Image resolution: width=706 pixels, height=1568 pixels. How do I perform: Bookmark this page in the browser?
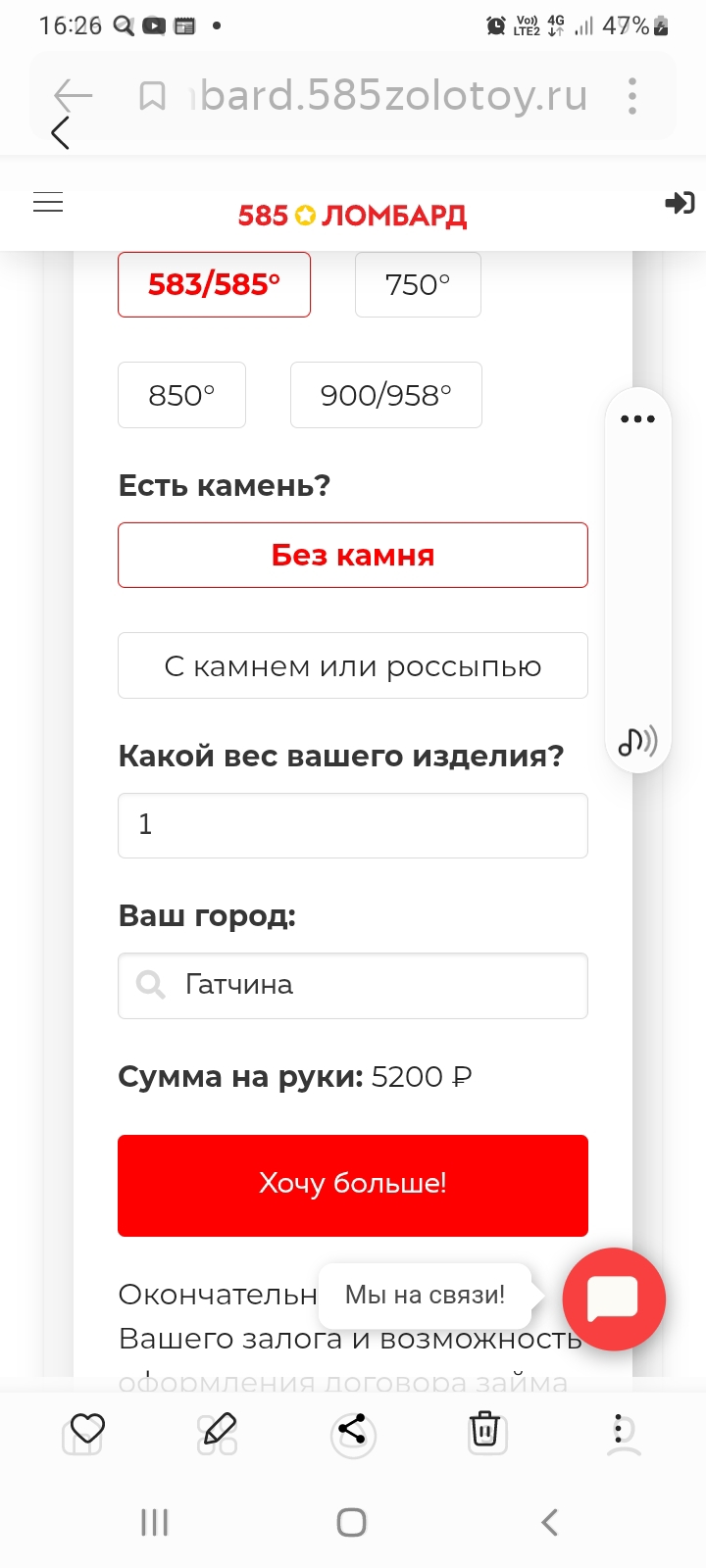coord(152,96)
